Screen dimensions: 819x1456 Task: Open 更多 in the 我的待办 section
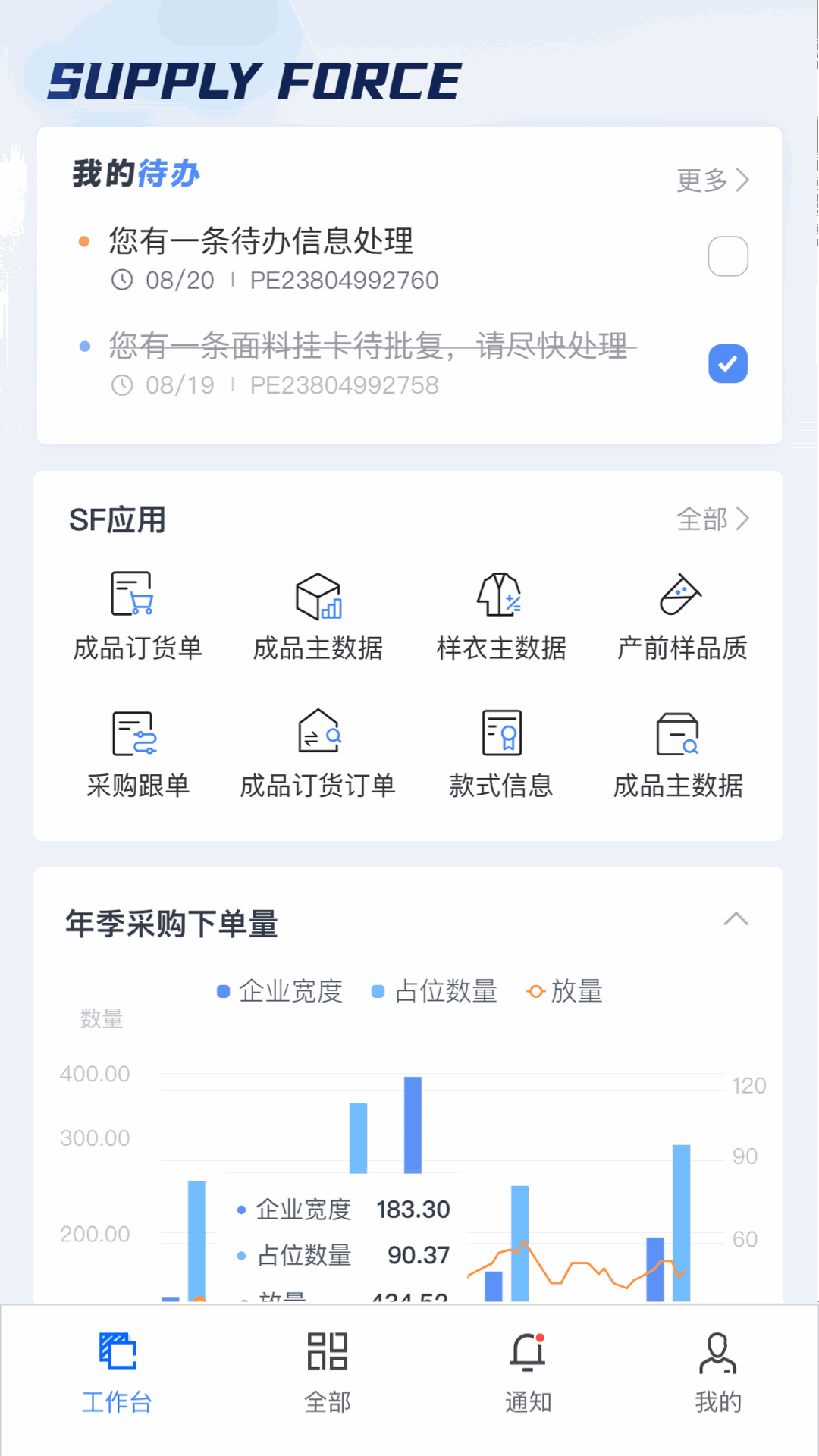(711, 180)
